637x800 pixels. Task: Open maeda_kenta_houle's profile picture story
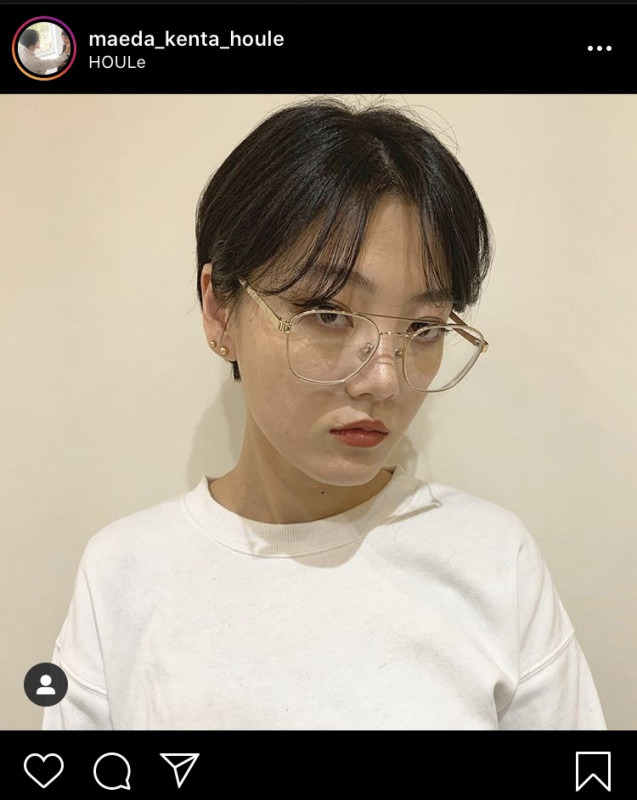(44, 49)
